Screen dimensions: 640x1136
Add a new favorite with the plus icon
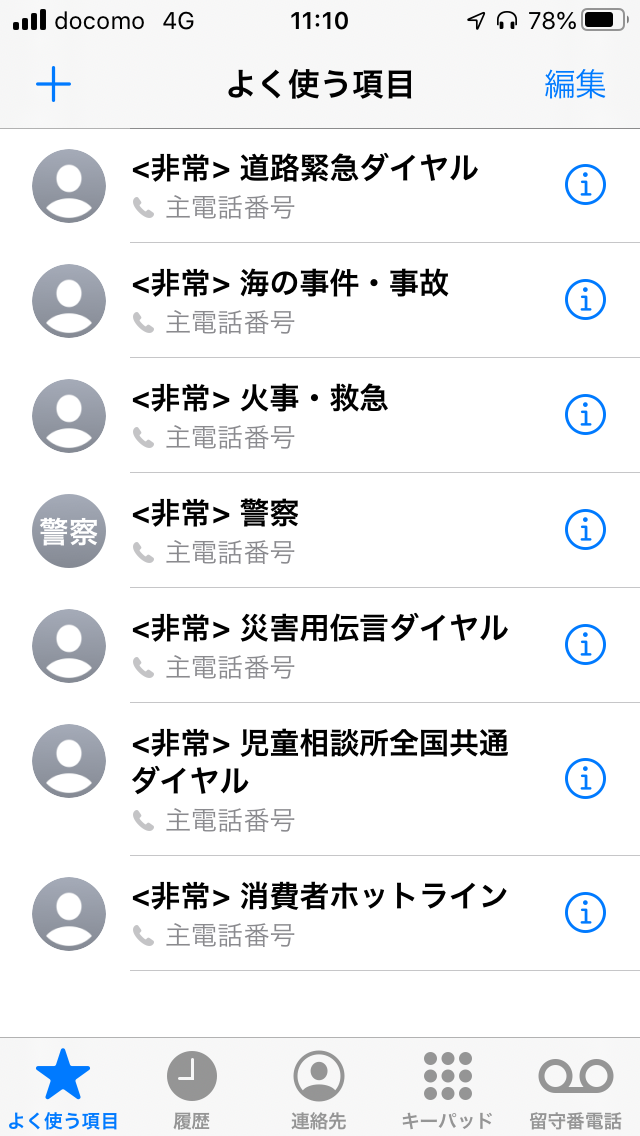[x=54, y=85]
